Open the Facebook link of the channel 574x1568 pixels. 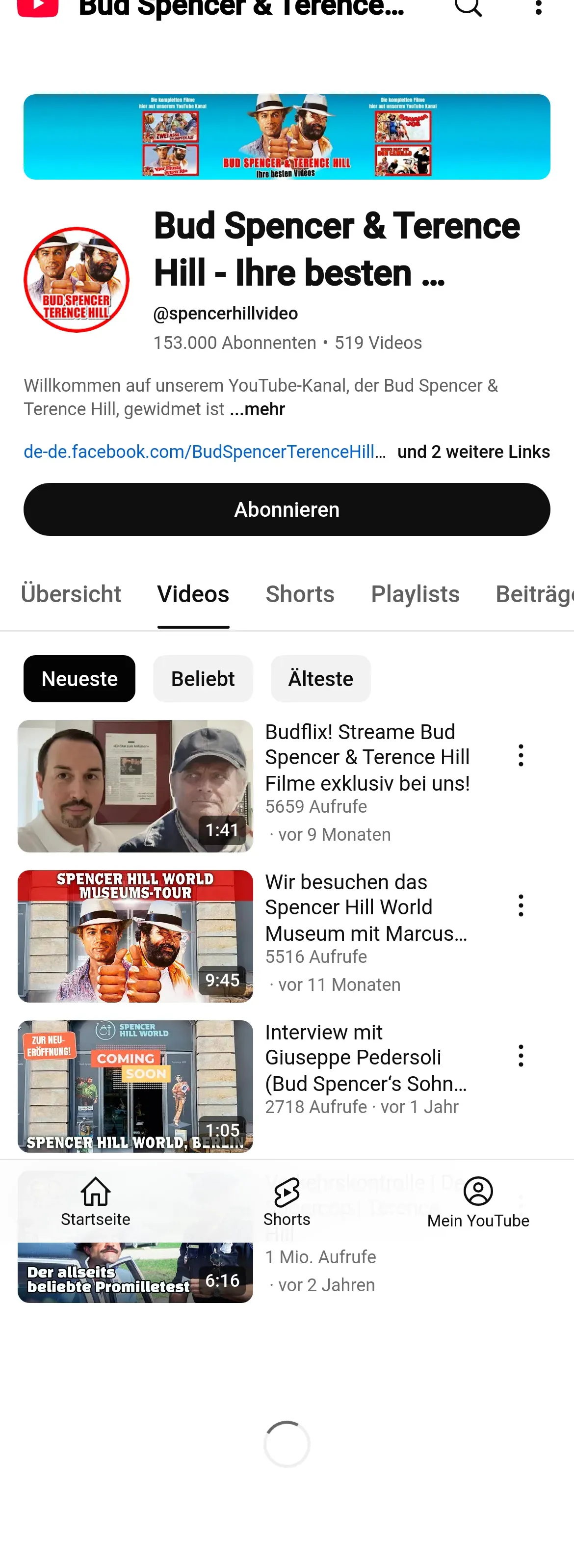click(x=205, y=452)
